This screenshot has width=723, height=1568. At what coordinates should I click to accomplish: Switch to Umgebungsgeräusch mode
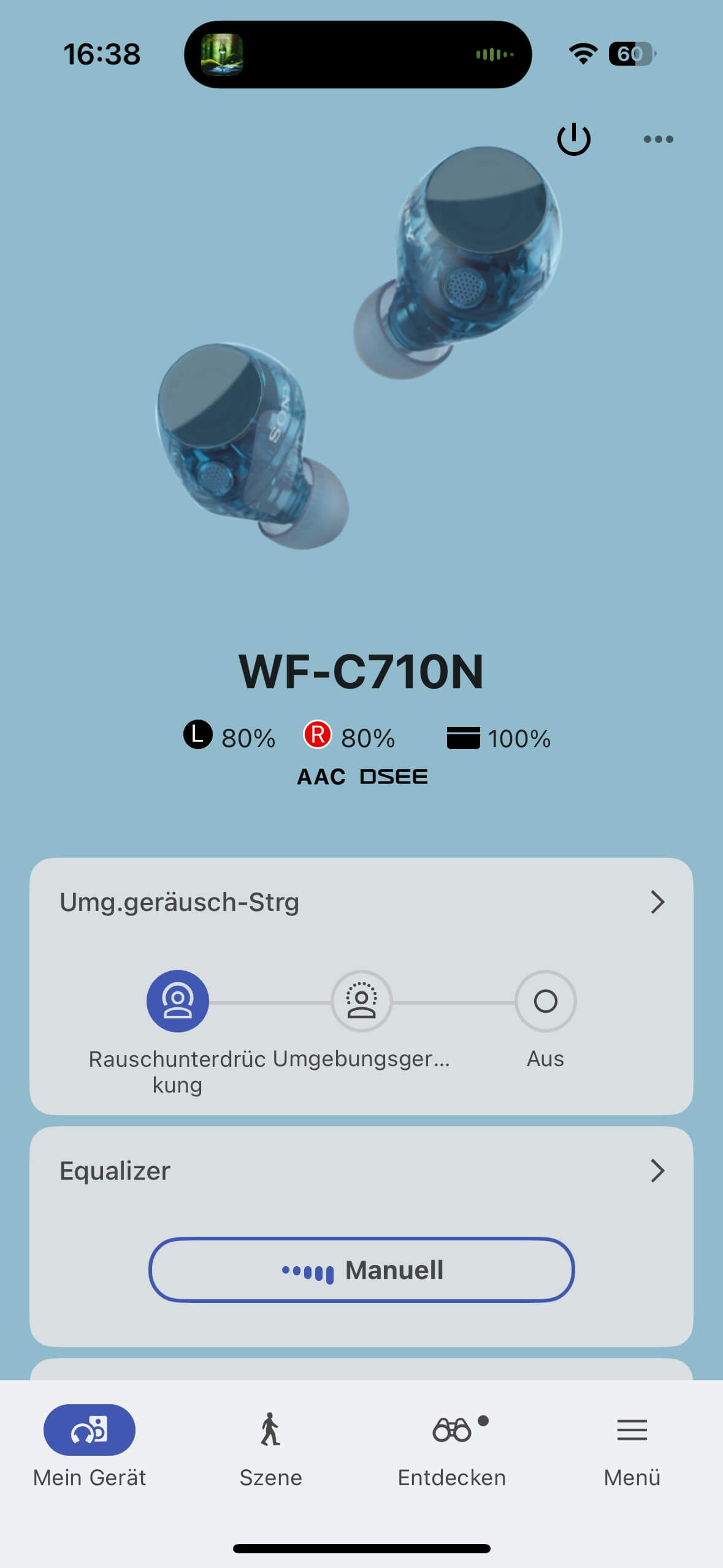pyautogui.click(x=361, y=1001)
